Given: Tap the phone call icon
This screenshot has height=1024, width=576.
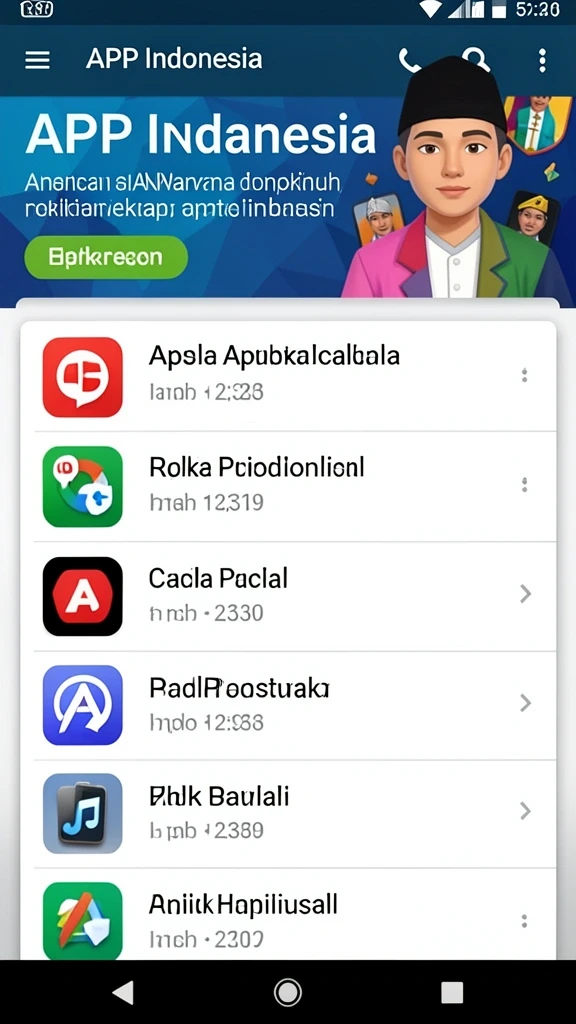Looking at the screenshot, I should click(410, 60).
